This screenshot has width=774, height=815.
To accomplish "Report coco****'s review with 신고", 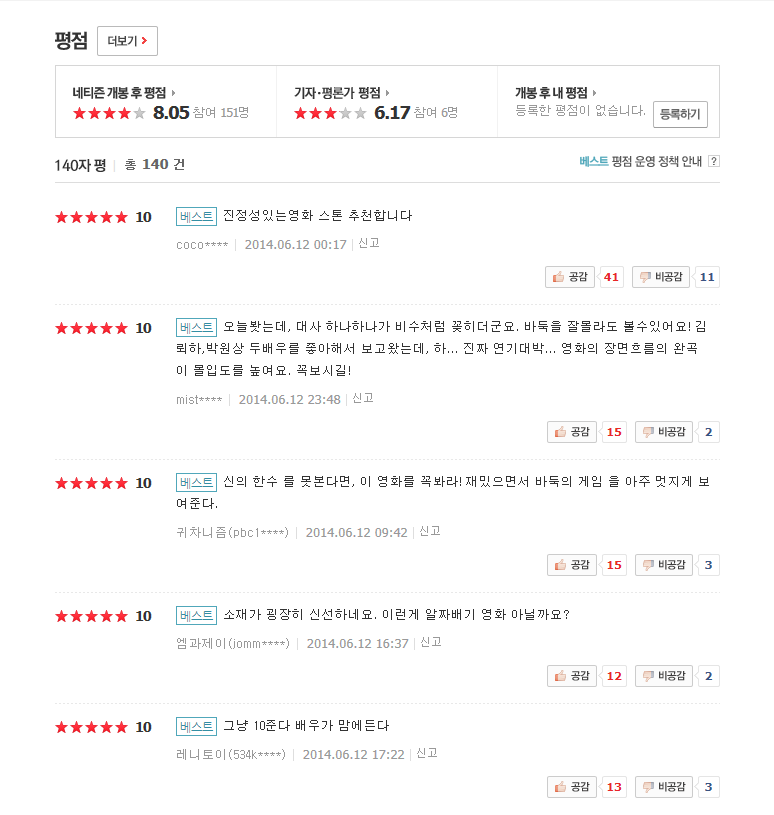I will (368, 243).
